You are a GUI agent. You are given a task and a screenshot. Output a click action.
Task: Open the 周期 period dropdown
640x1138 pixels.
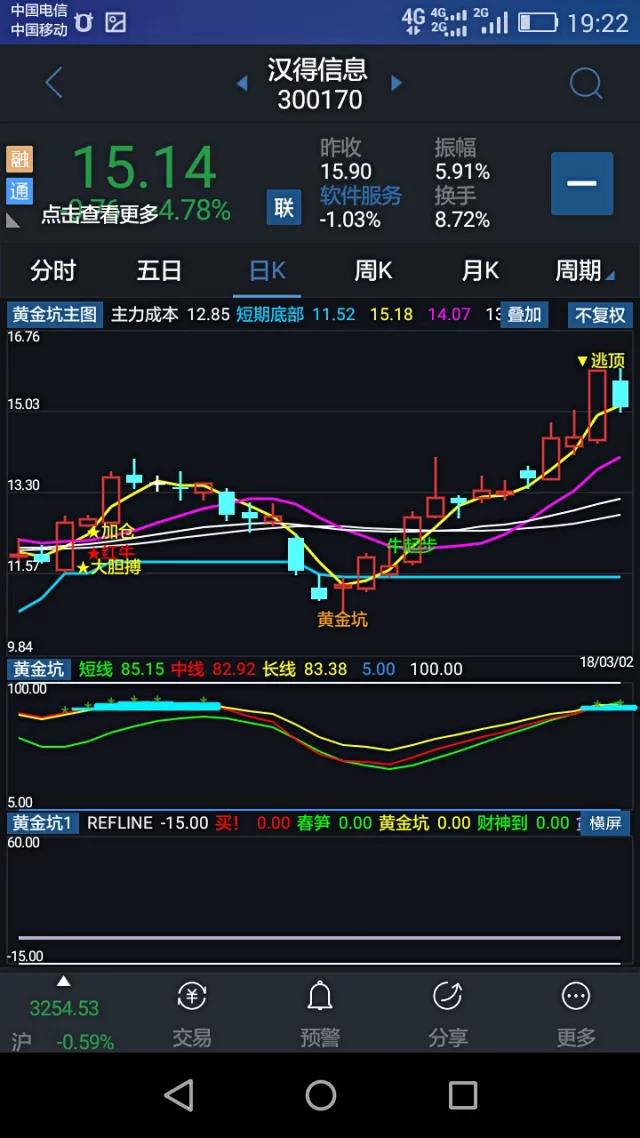click(x=585, y=271)
